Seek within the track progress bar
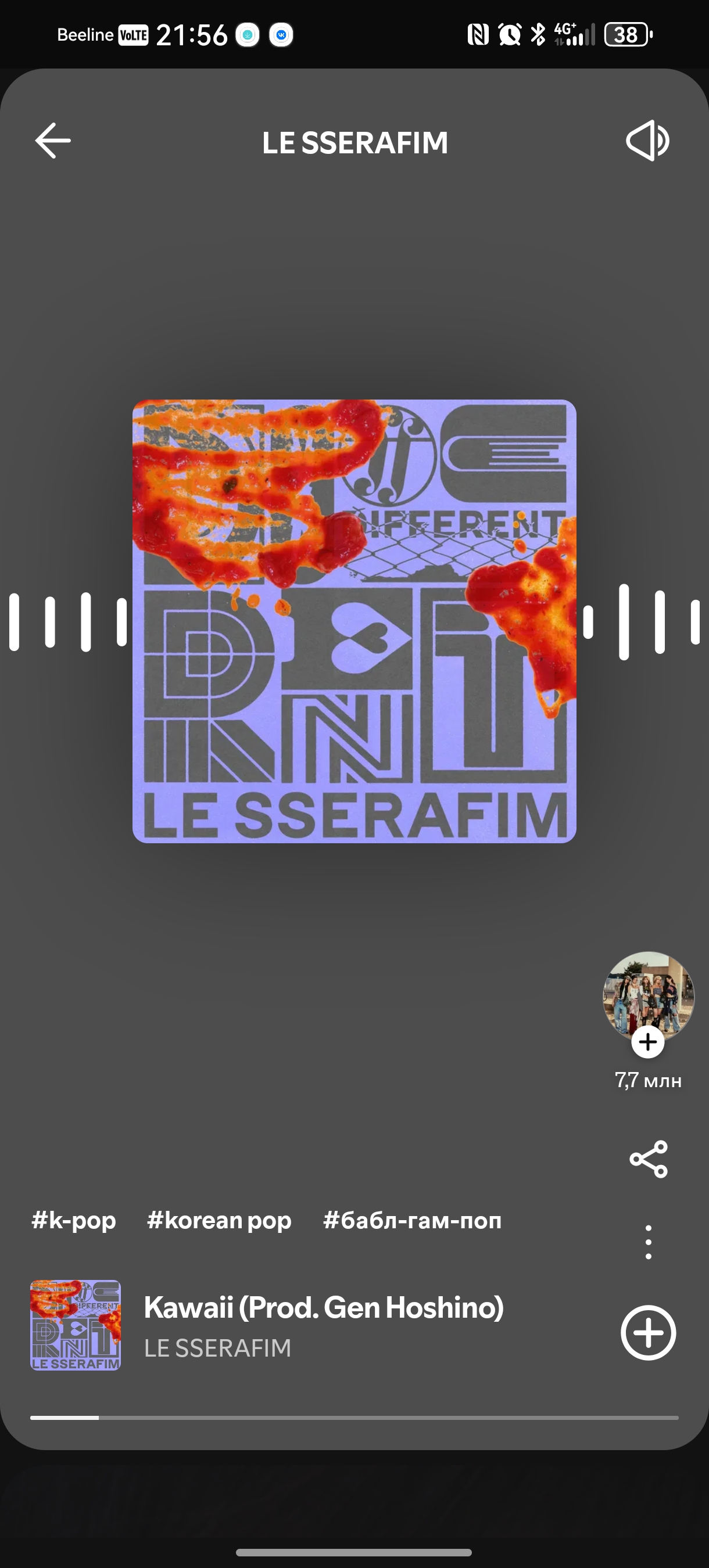Screen dimensions: 709x1568 [x=354, y=1418]
